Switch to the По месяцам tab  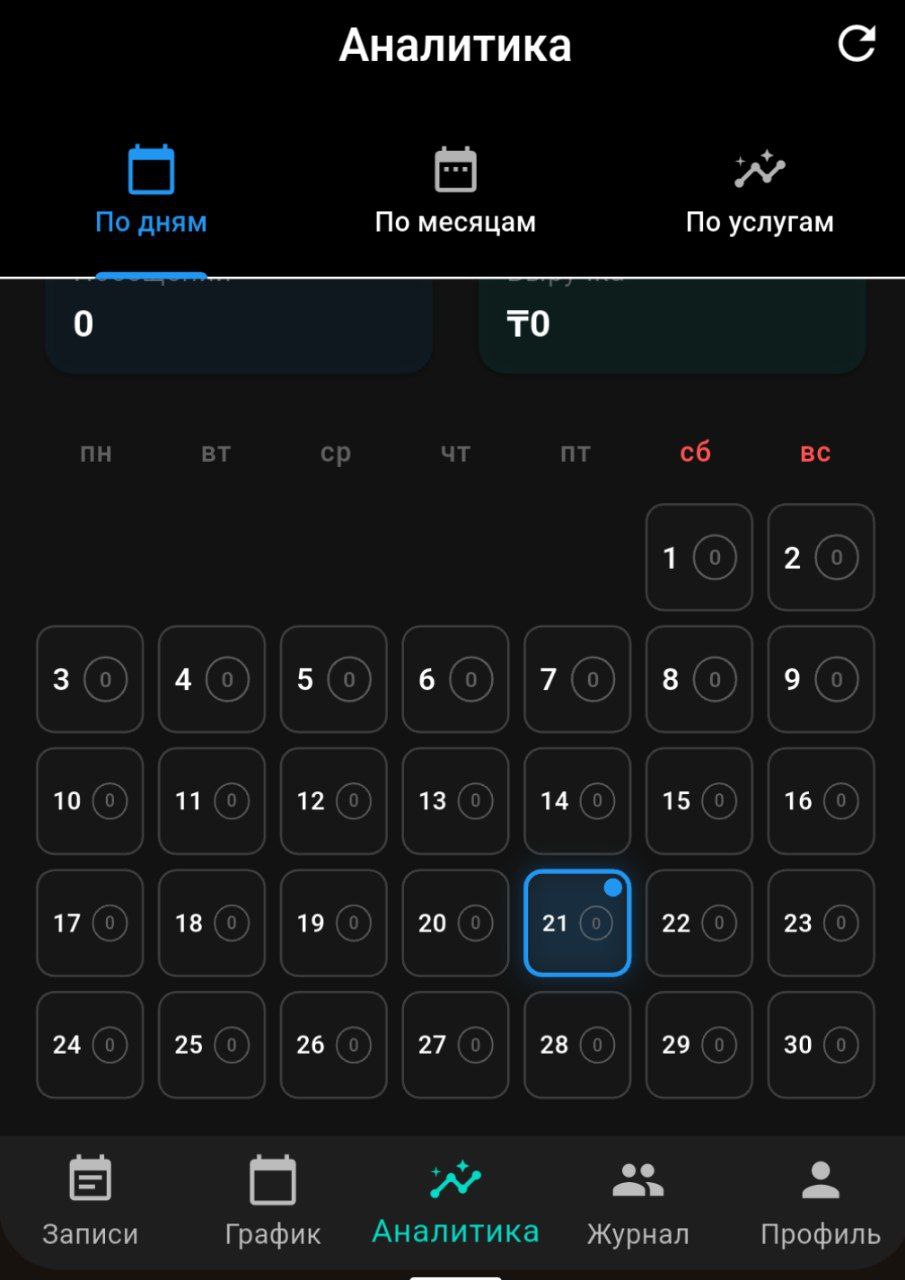455,221
